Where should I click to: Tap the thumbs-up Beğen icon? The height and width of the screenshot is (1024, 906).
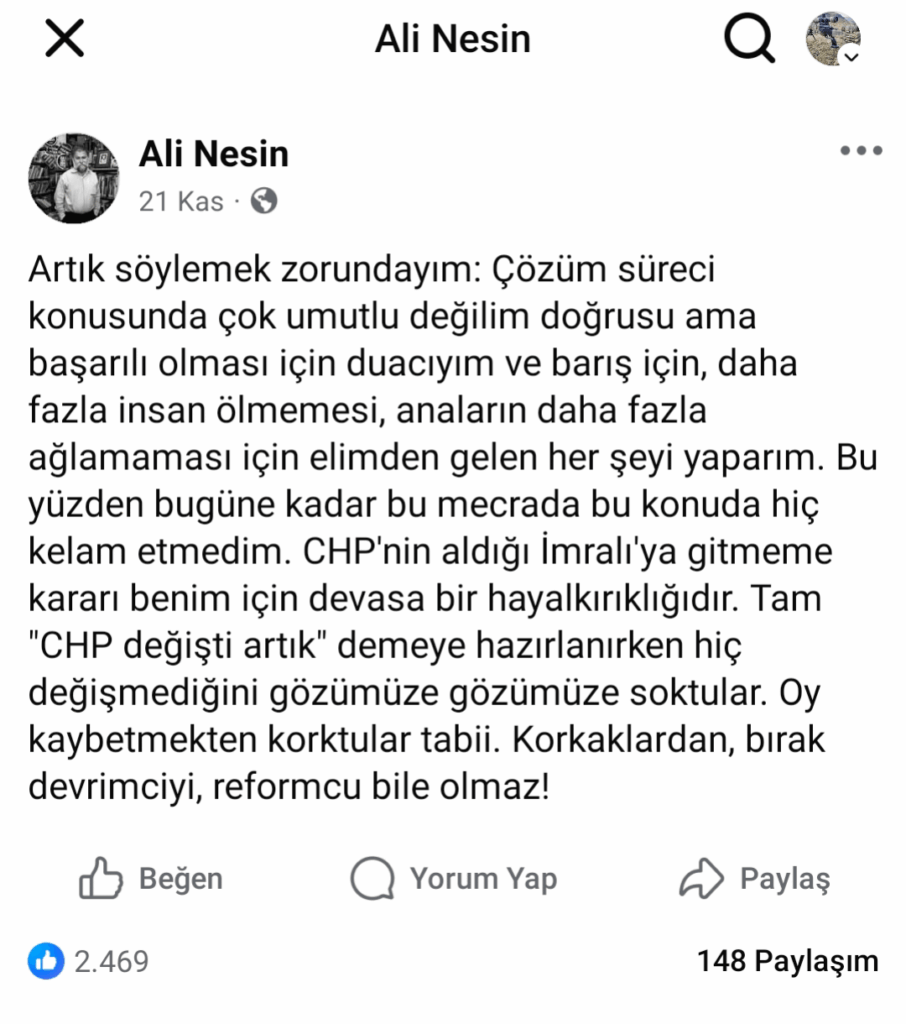tap(98, 878)
